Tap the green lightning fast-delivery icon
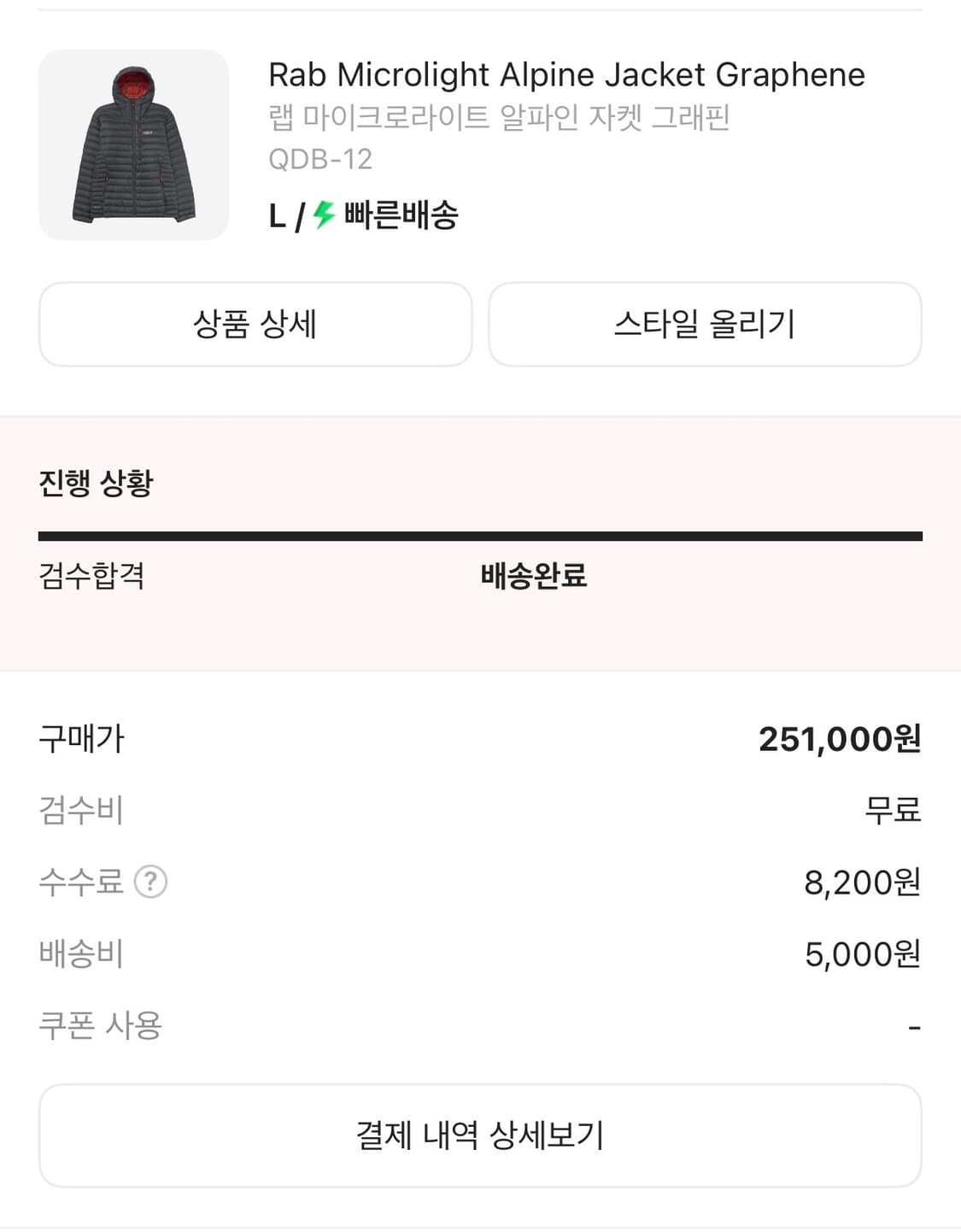 click(x=323, y=217)
